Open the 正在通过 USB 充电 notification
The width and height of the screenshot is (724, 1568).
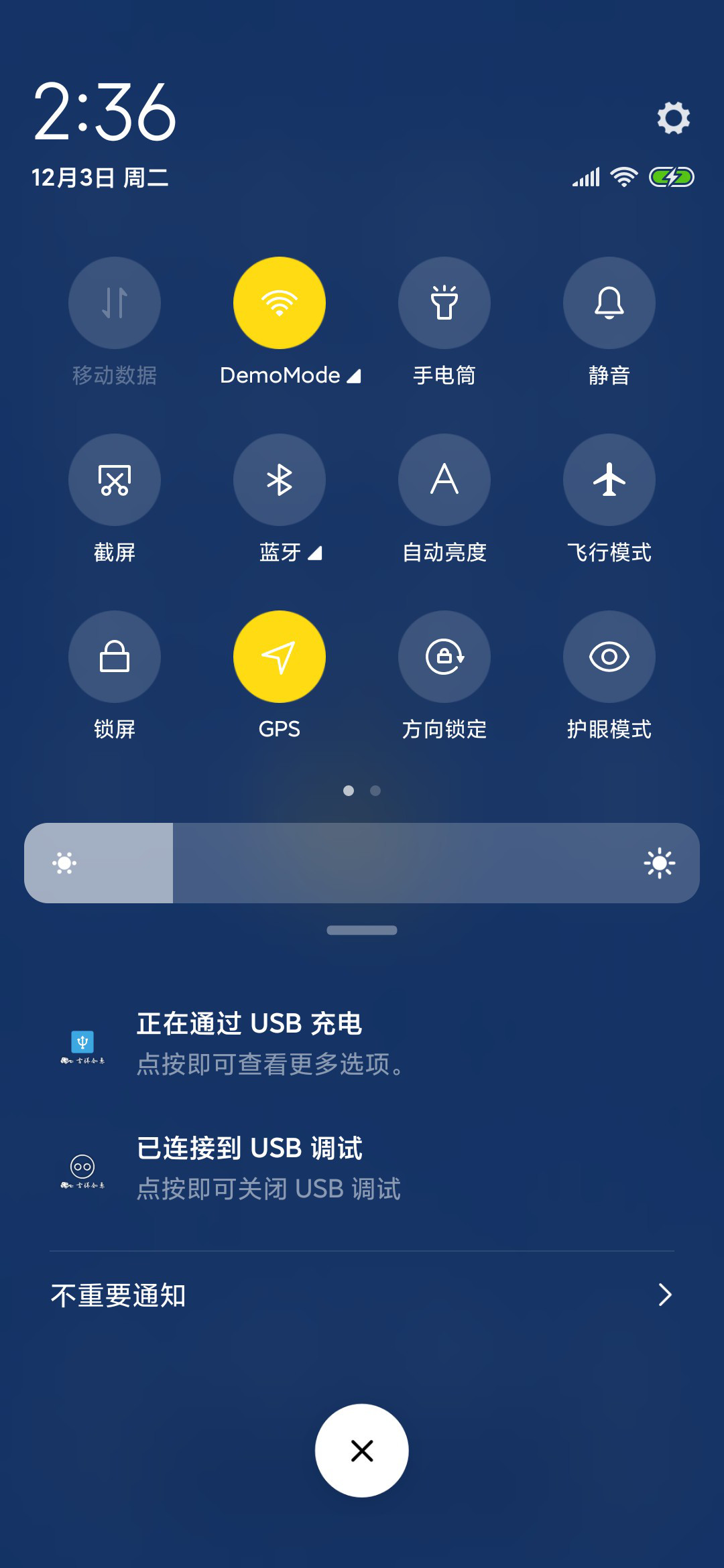362,1044
